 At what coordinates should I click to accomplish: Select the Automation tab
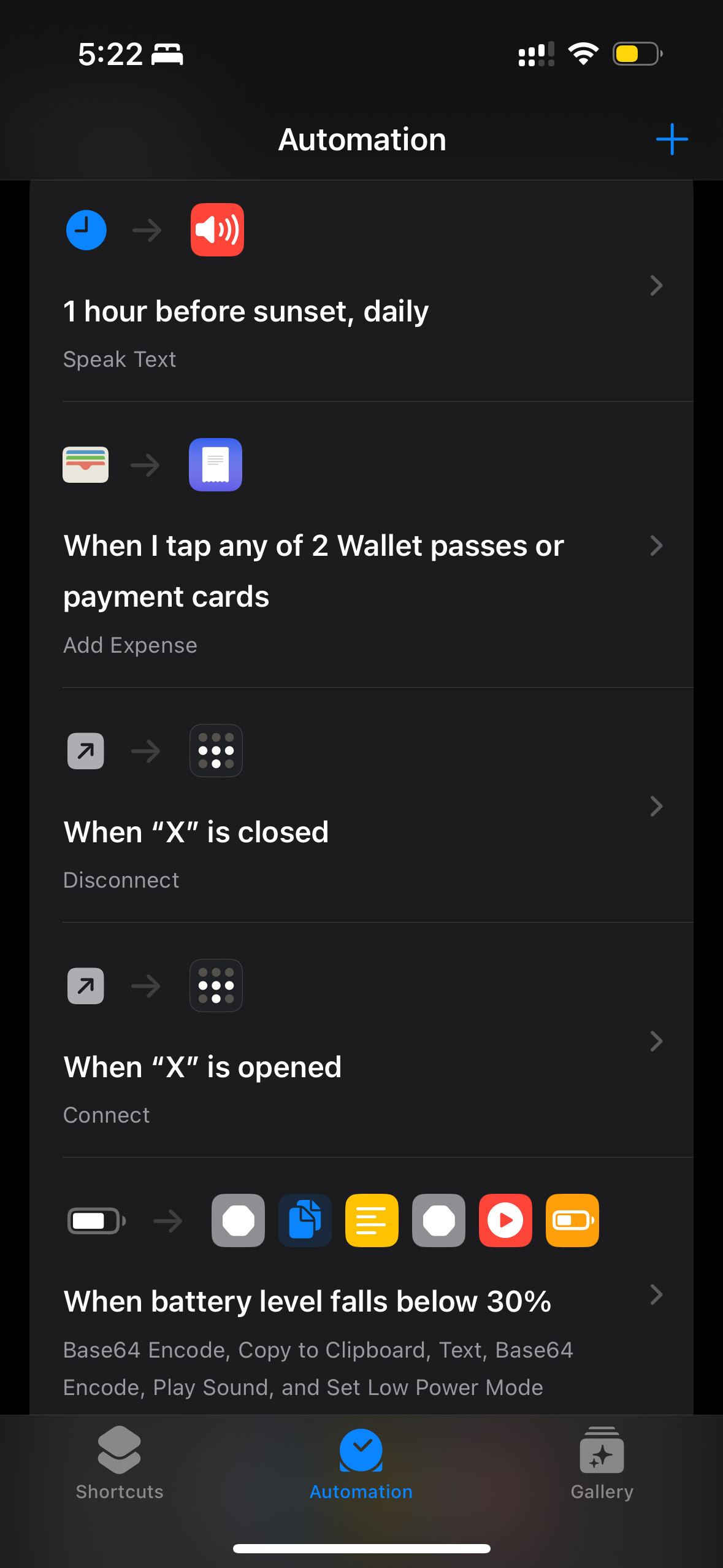pyautogui.click(x=361, y=1464)
